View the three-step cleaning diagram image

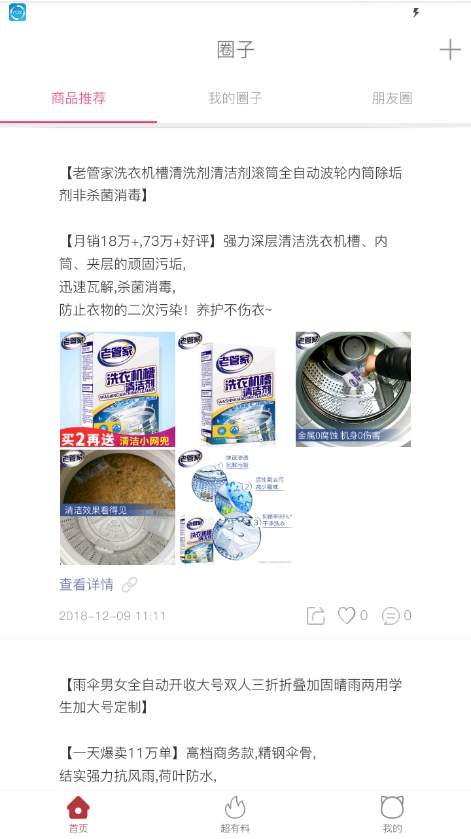point(236,507)
